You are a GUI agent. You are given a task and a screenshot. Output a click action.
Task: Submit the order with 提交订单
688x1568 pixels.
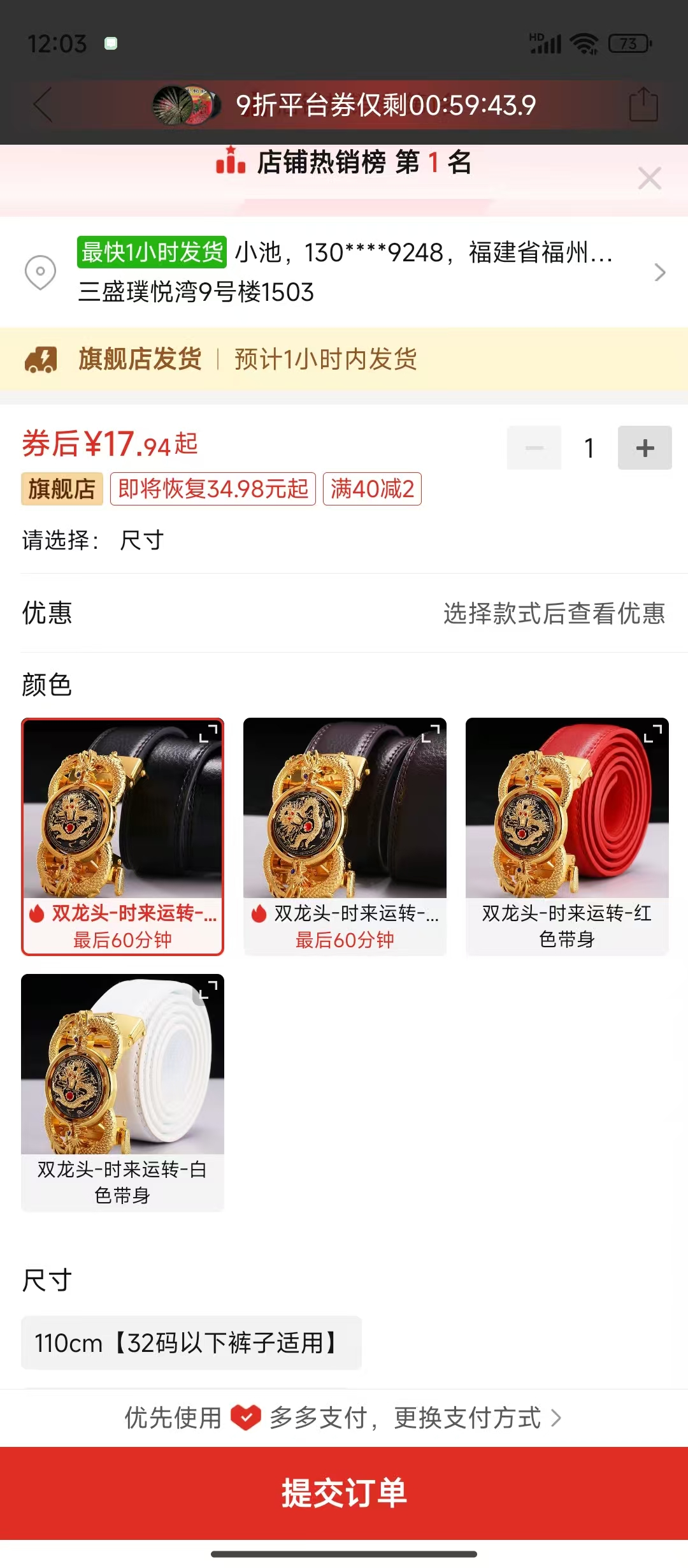[x=344, y=1493]
